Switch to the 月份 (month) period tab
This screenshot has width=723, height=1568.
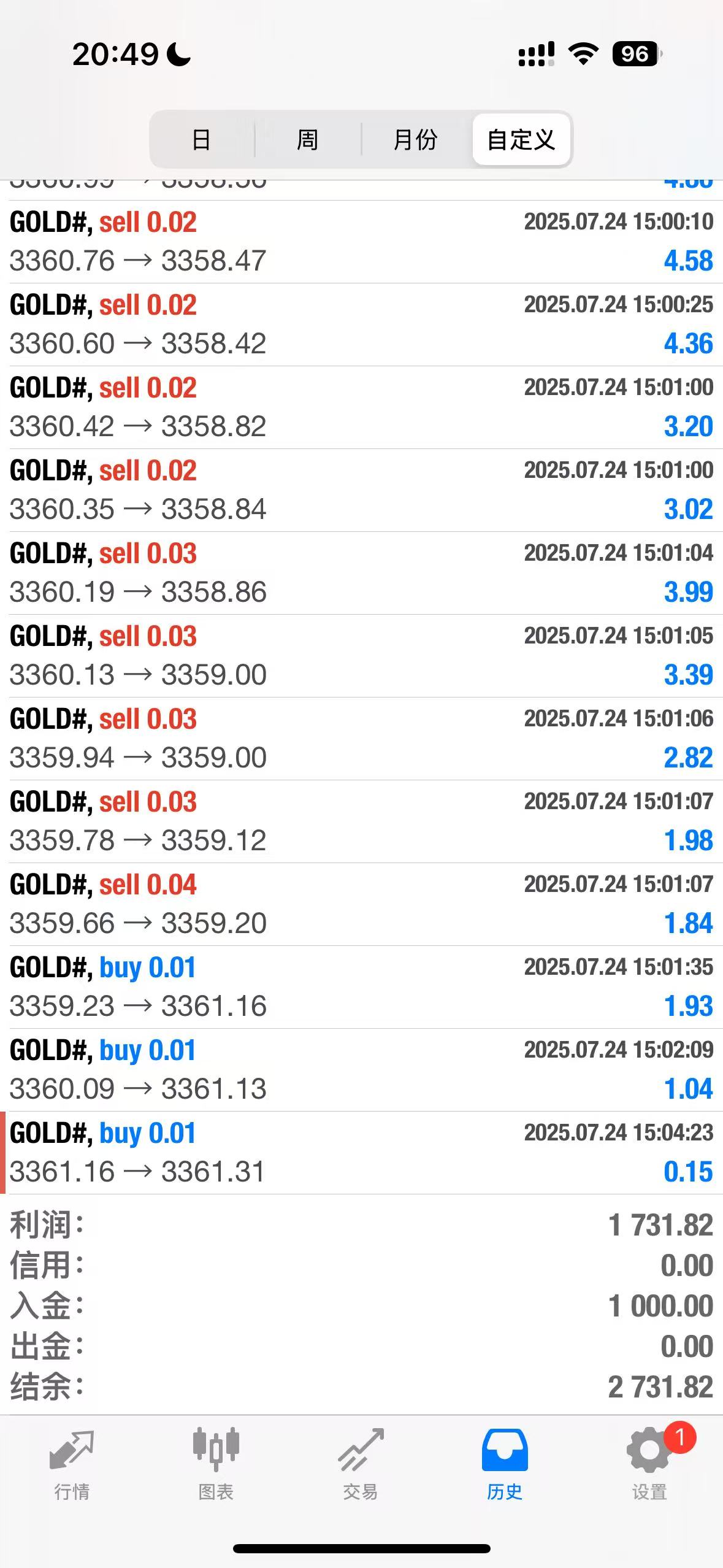(x=415, y=140)
